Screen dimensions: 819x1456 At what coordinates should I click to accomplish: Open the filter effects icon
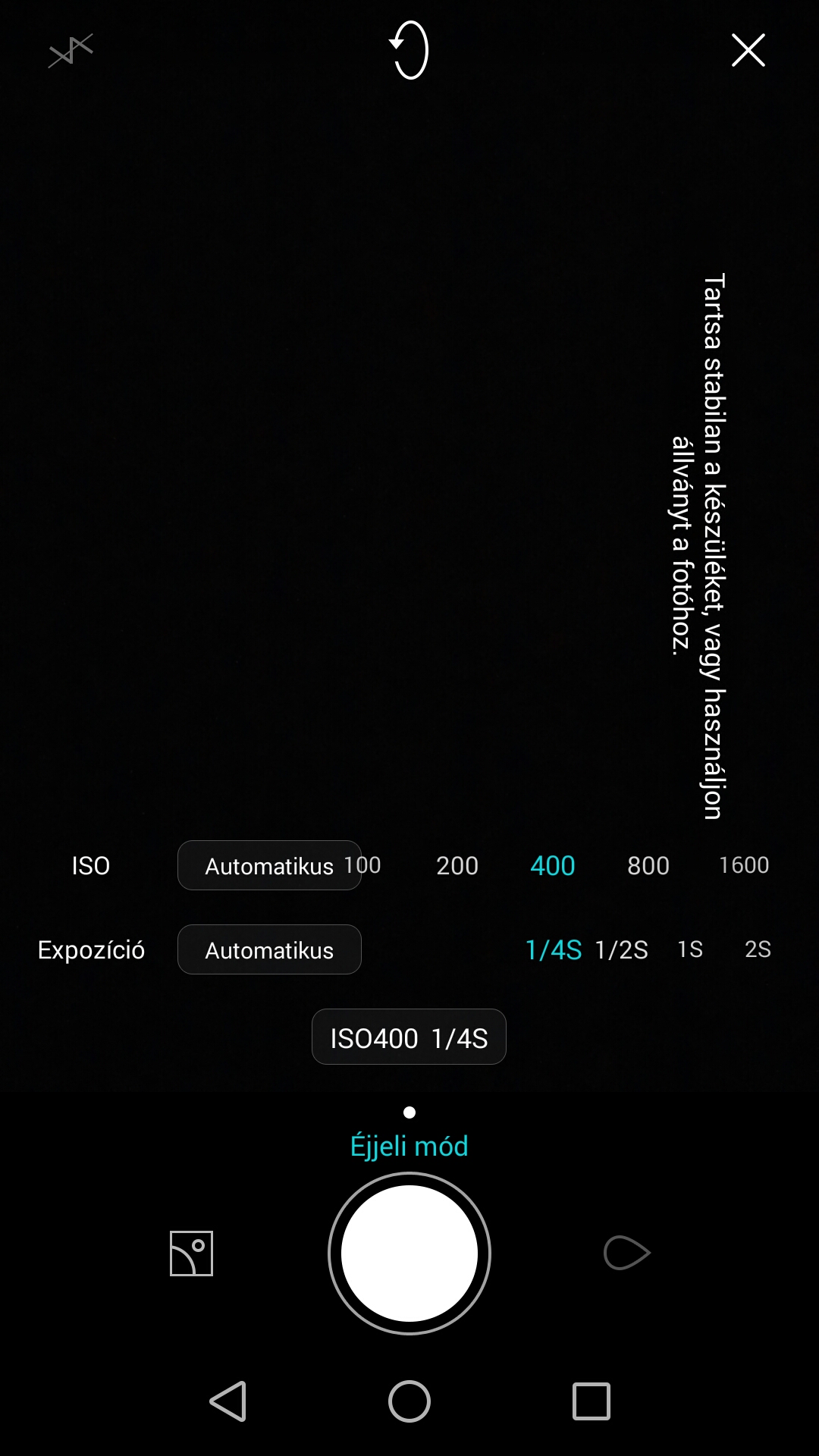click(626, 1253)
